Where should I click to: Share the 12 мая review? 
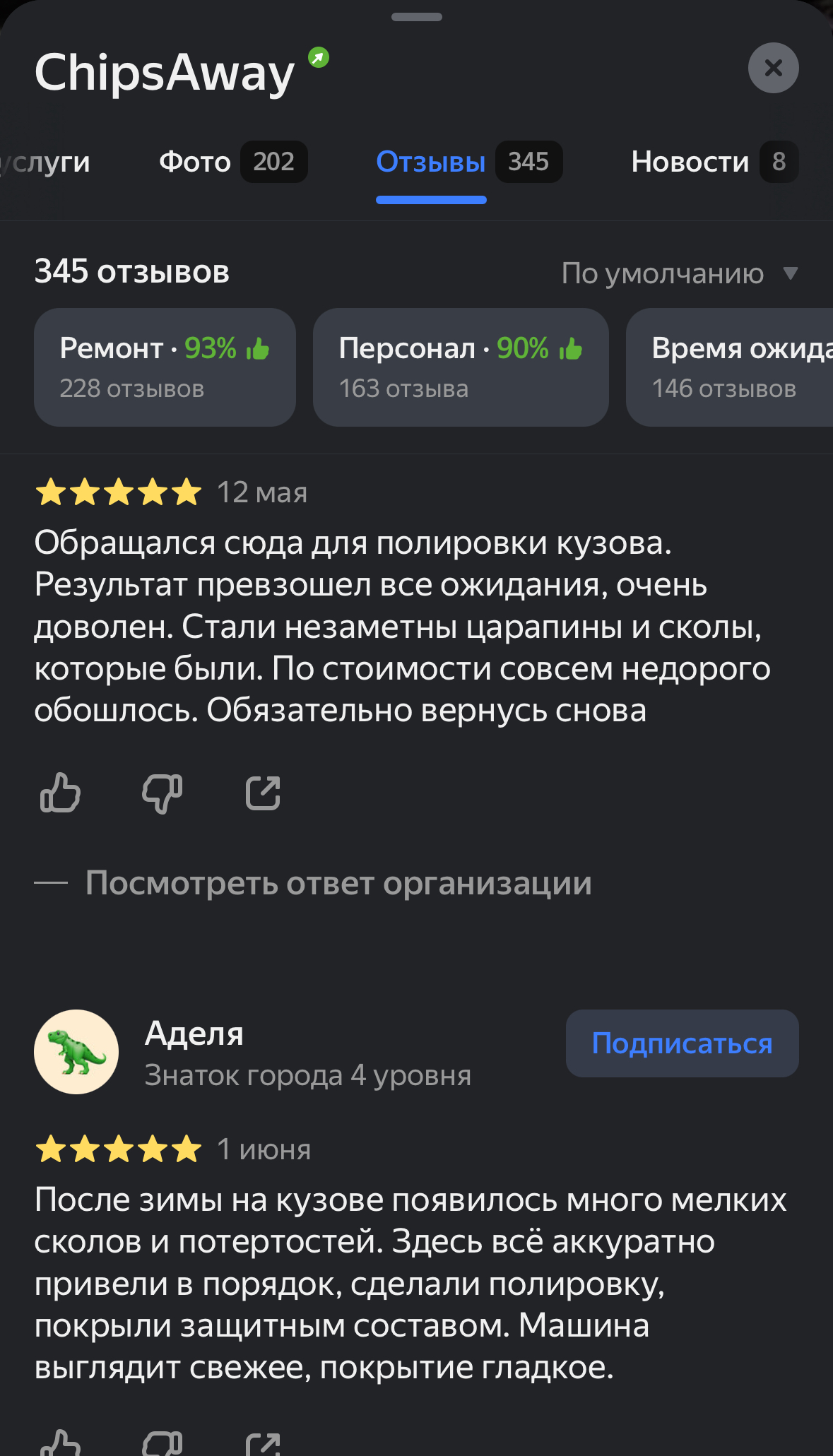click(264, 793)
